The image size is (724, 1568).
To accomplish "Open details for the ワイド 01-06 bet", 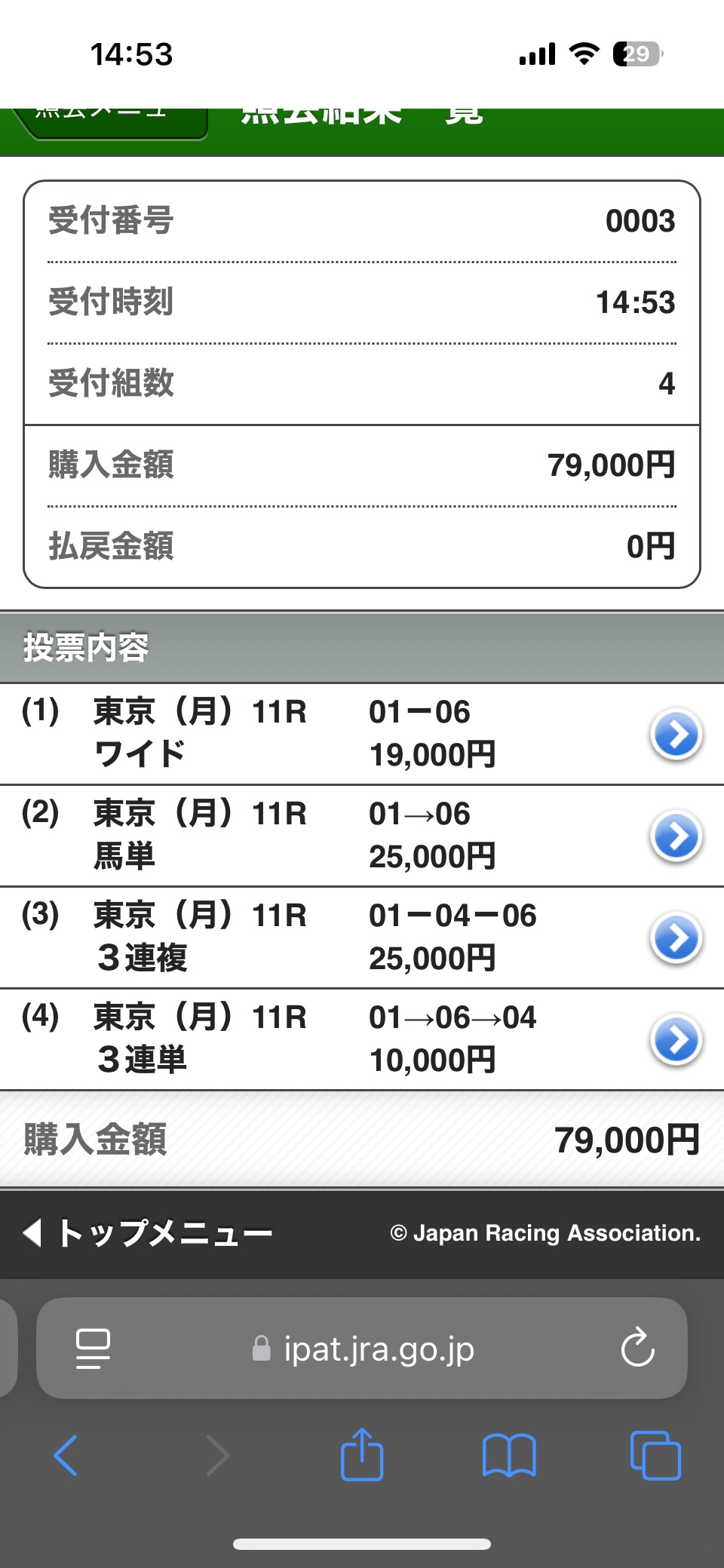I will 676,735.
